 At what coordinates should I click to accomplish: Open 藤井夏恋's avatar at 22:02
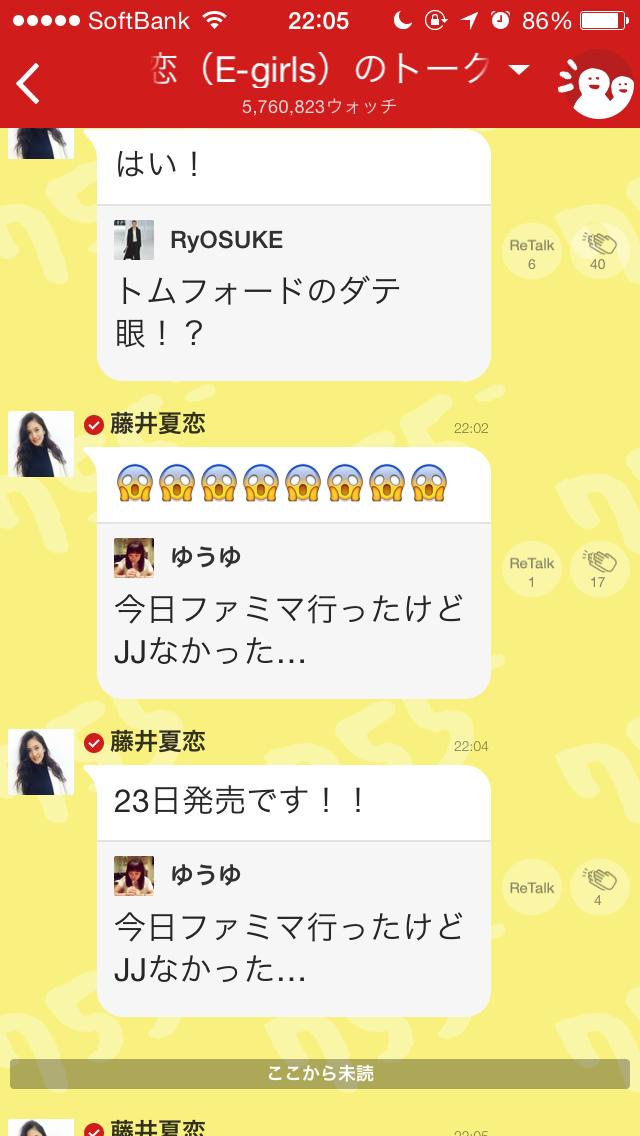pyautogui.click(x=41, y=443)
